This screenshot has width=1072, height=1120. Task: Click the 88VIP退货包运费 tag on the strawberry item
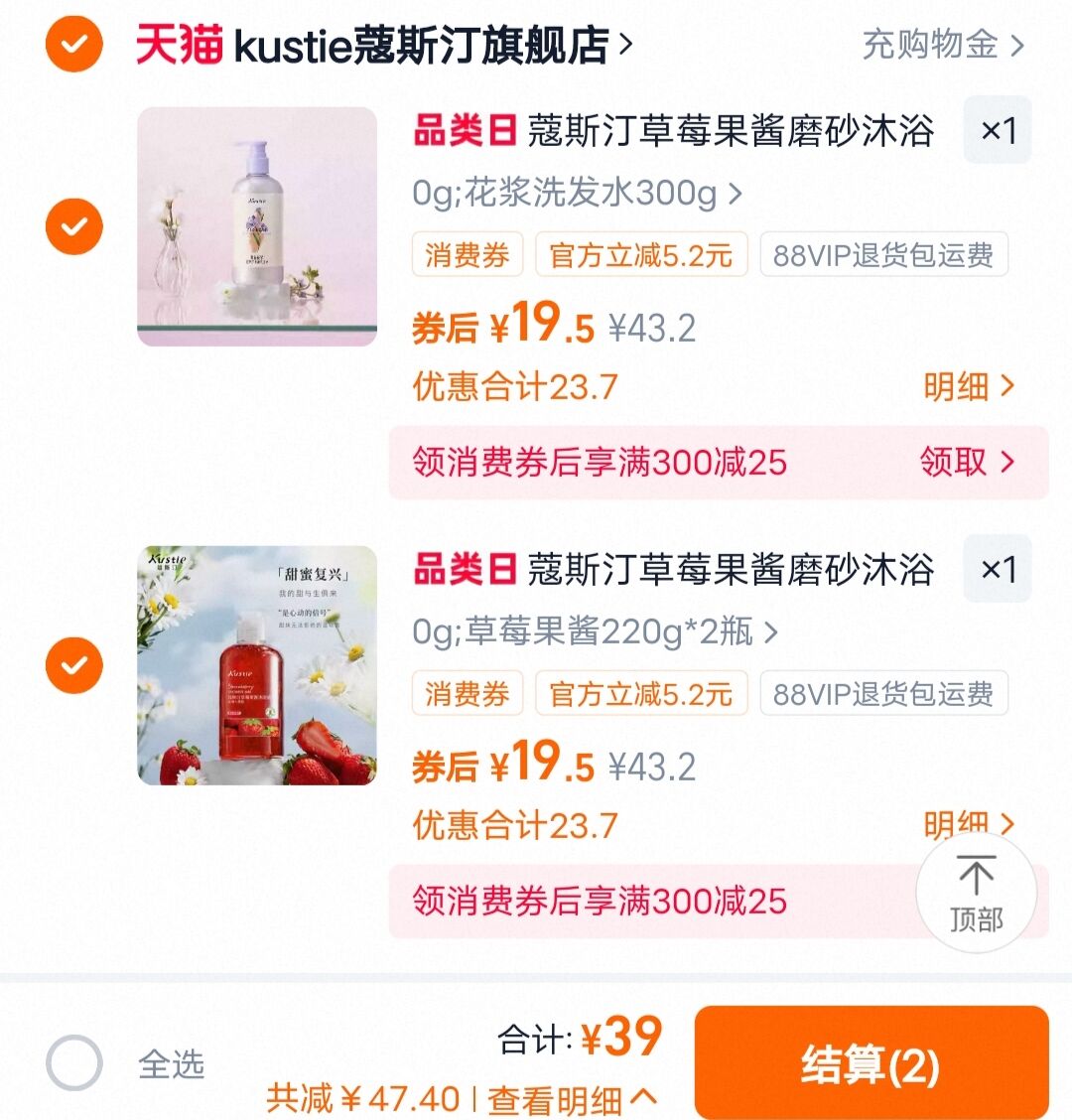click(x=882, y=695)
